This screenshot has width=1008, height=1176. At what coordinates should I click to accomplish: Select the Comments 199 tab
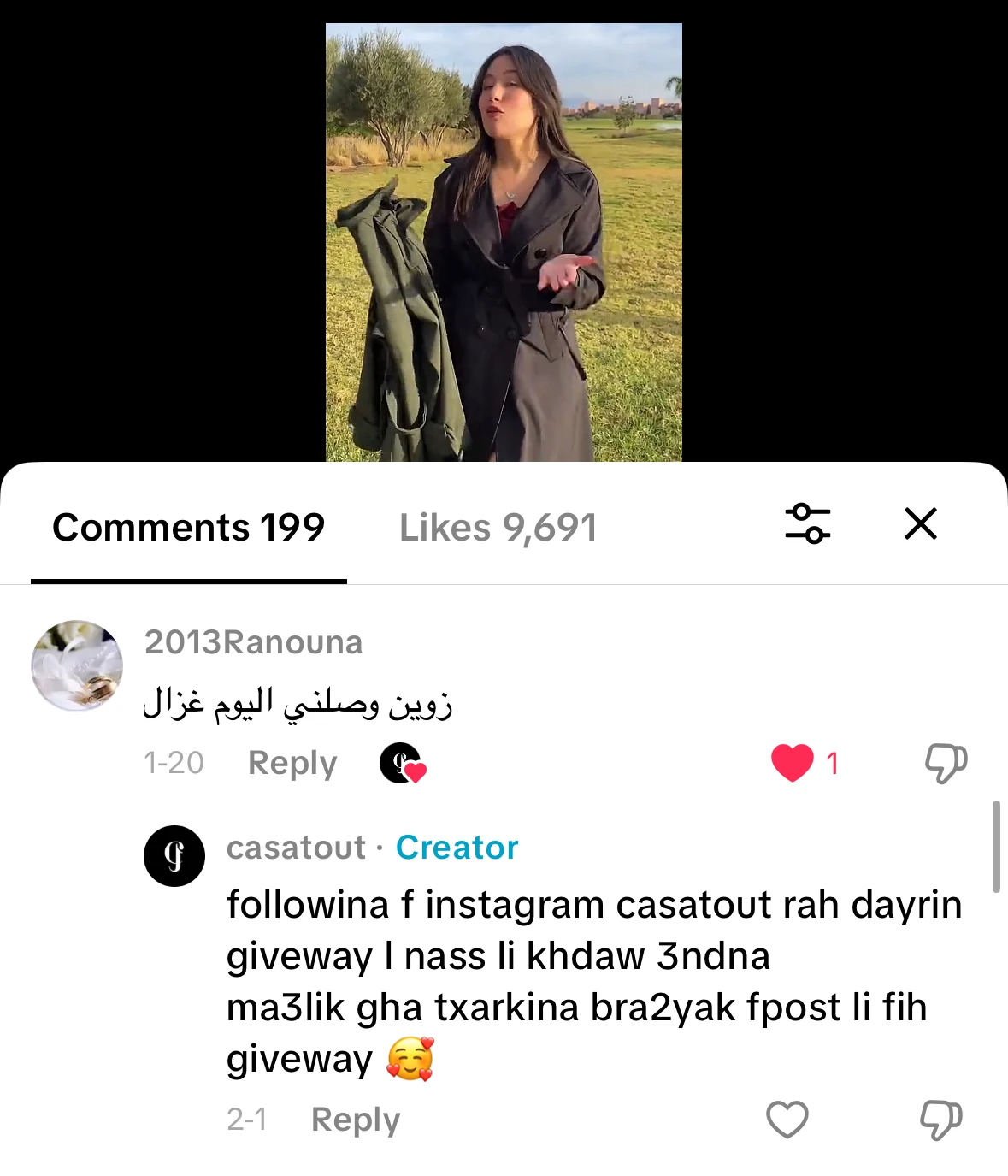(188, 528)
